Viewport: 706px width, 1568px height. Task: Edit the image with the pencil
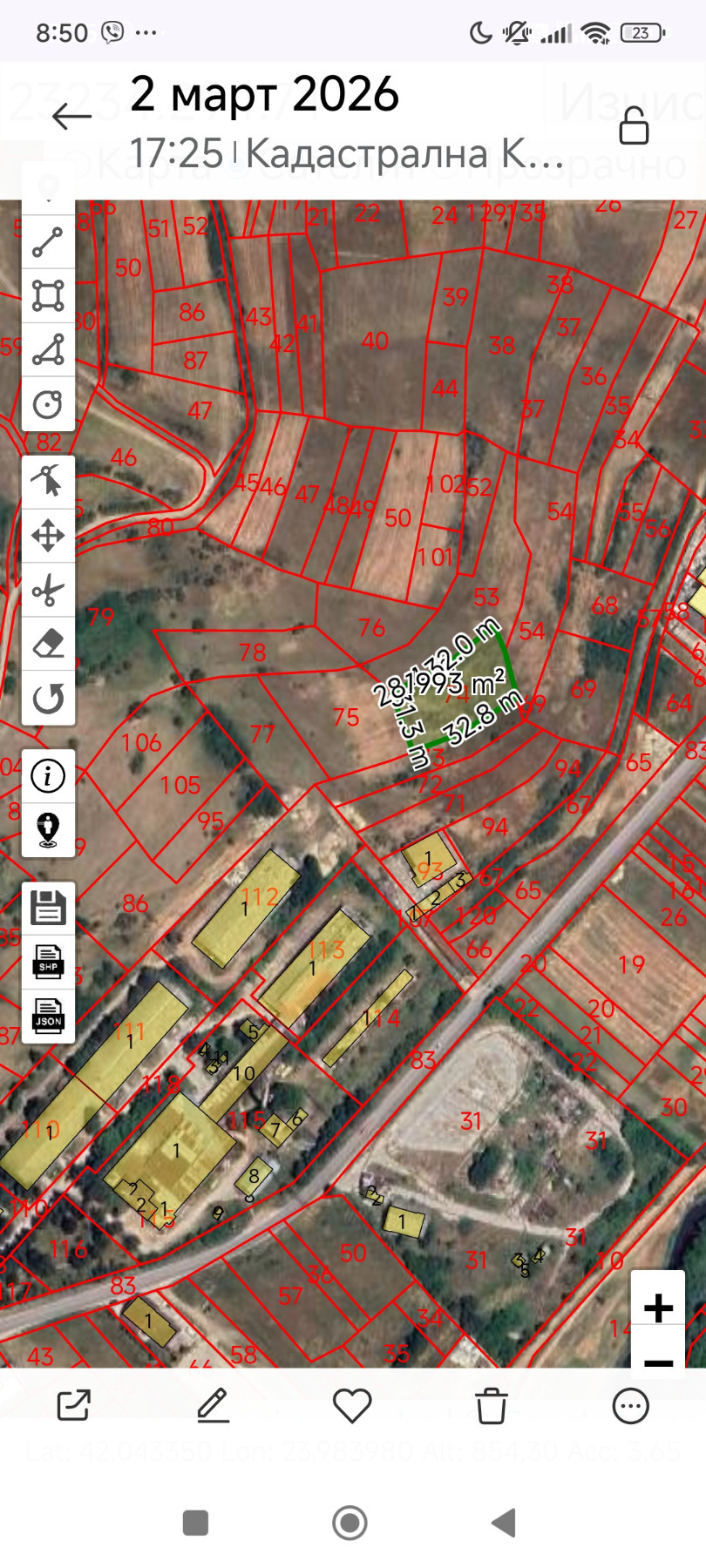click(213, 1405)
